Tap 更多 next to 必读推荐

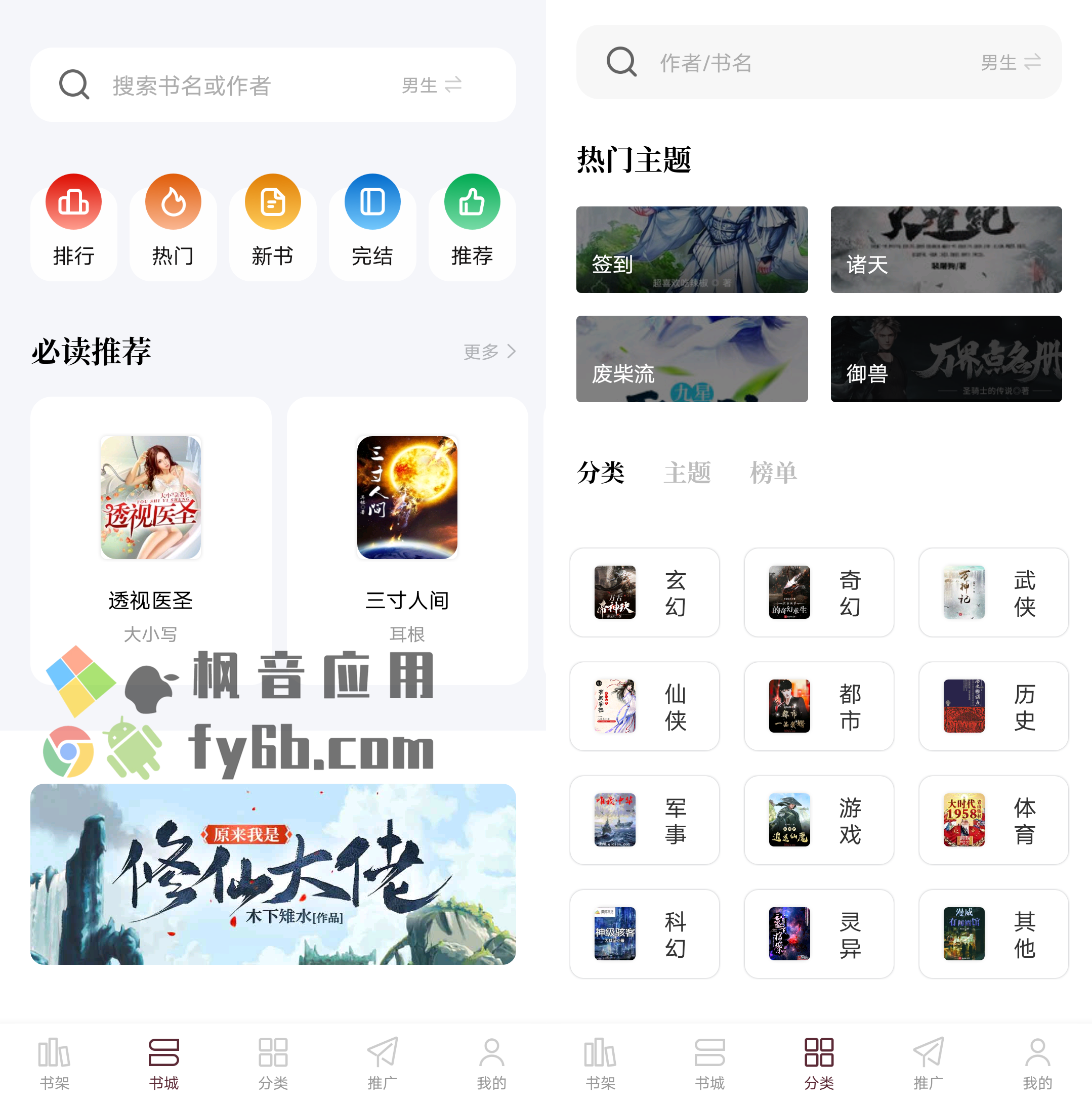click(489, 351)
